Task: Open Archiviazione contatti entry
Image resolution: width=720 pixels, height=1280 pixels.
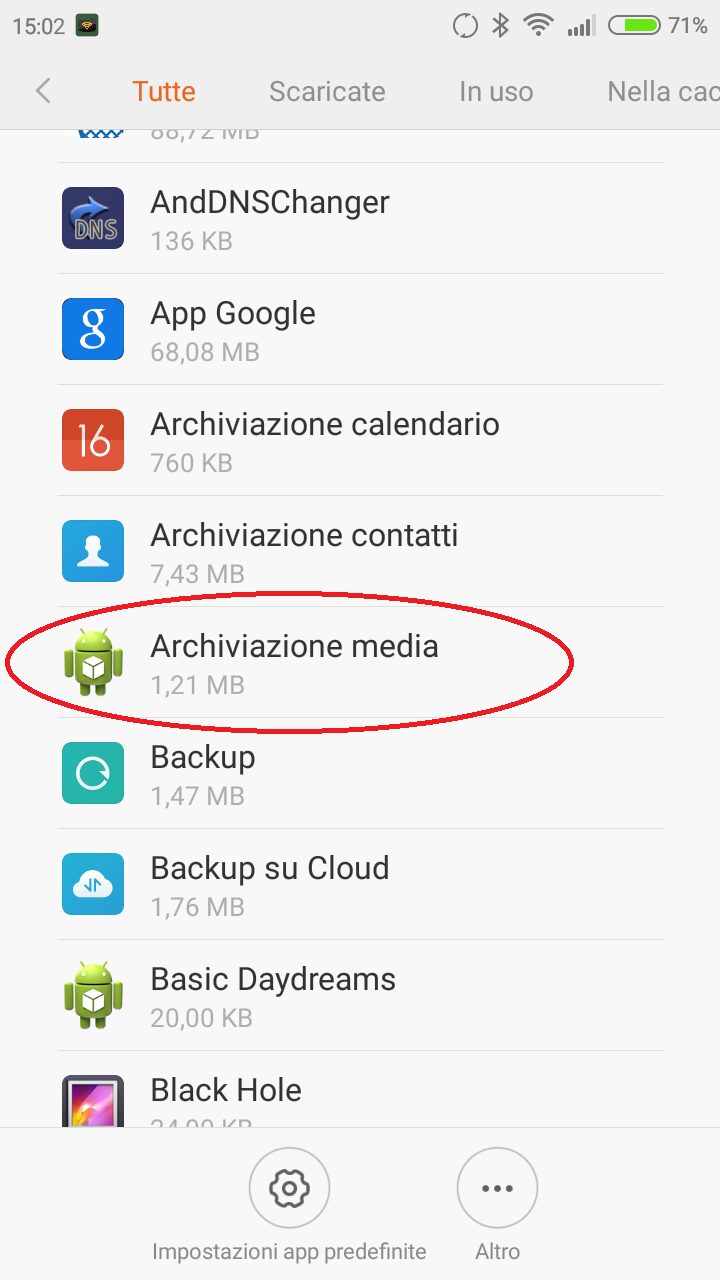Action: point(360,552)
